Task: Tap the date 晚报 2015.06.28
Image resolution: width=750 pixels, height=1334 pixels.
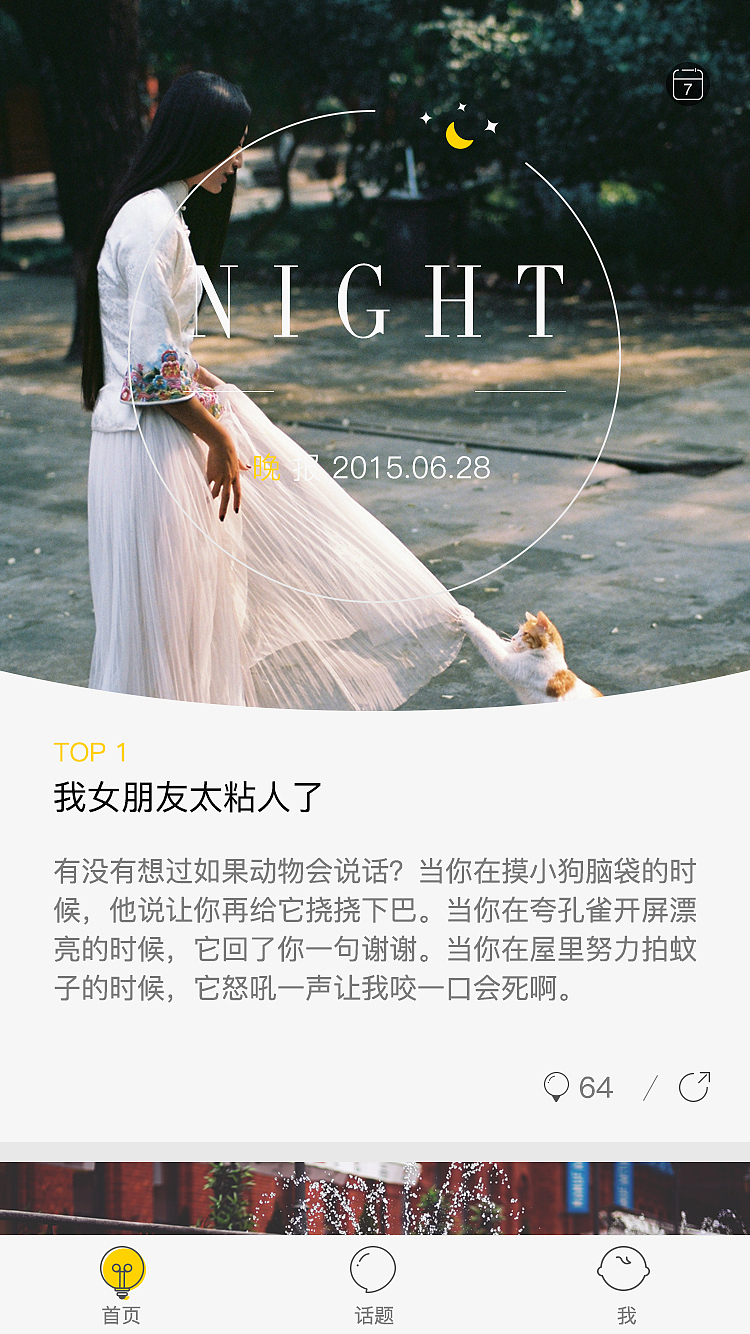Action: coord(373,464)
